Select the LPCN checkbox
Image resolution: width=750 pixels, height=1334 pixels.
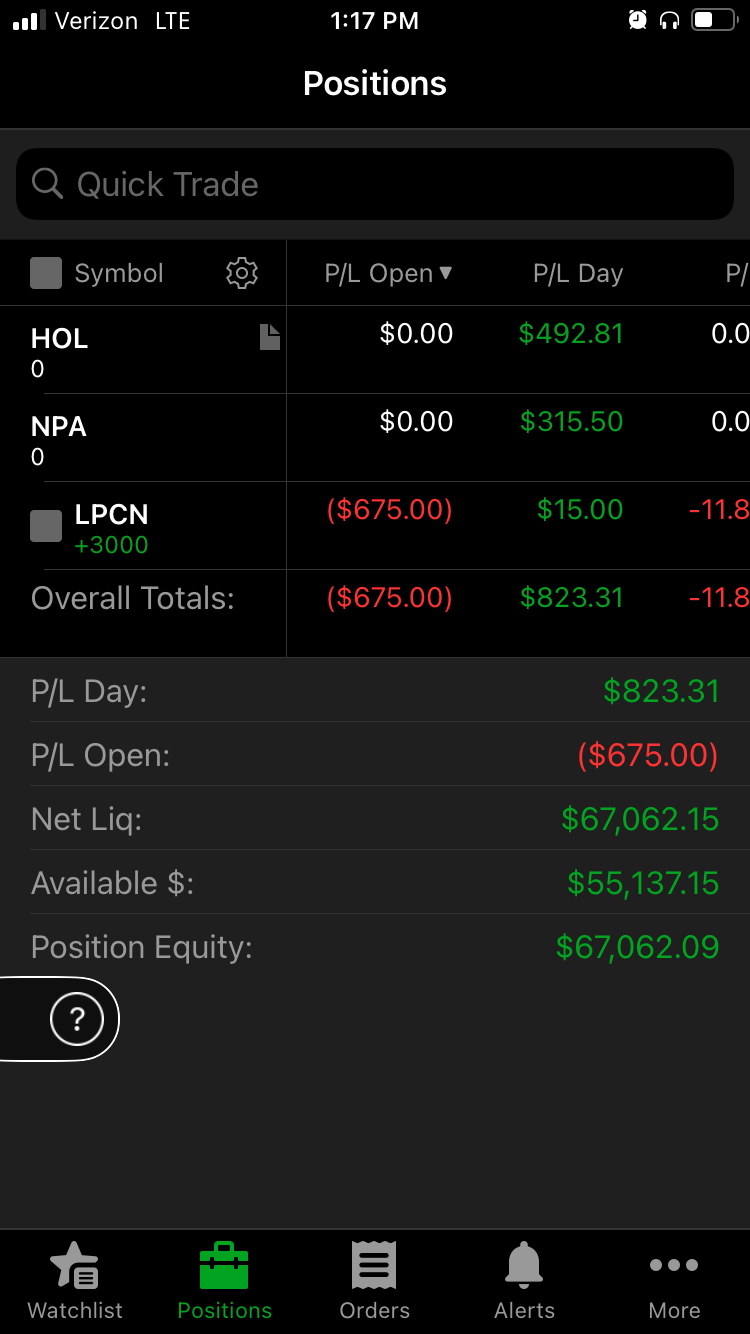tap(46, 526)
